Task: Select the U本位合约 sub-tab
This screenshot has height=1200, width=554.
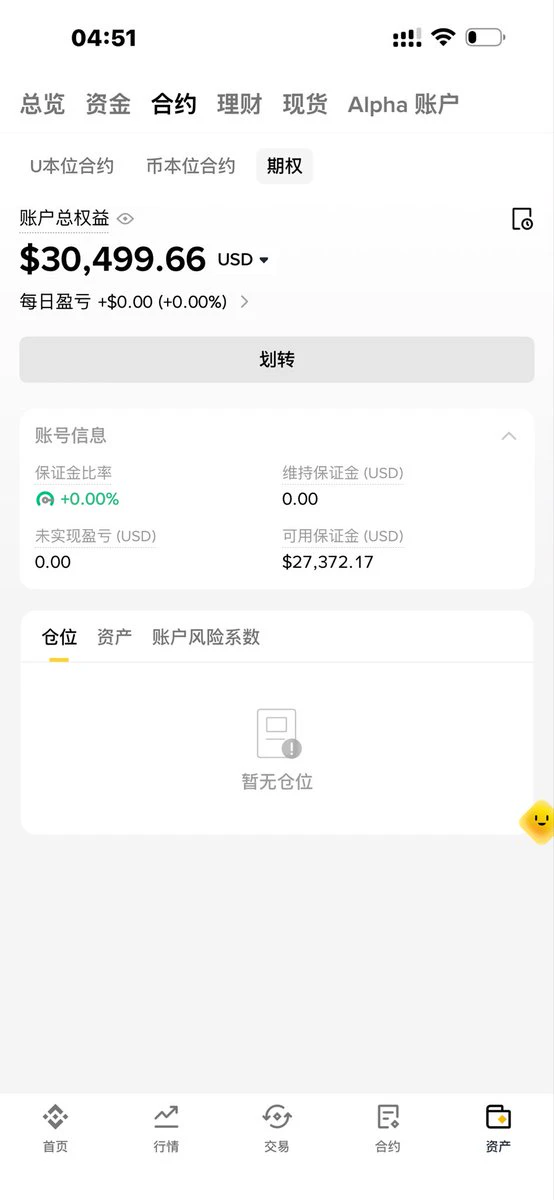Action: (x=72, y=166)
